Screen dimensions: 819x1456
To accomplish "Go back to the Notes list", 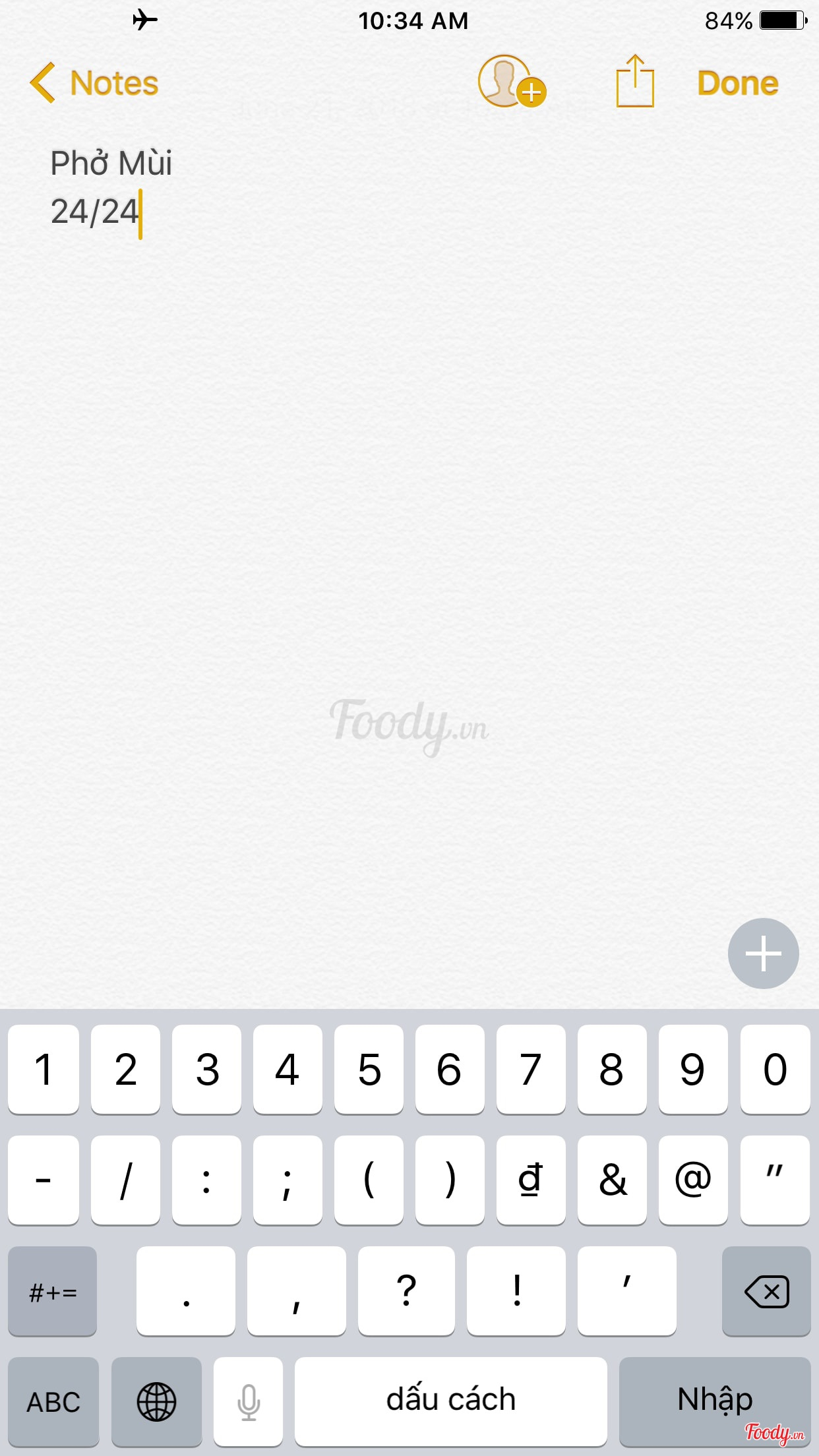I will pos(94,83).
